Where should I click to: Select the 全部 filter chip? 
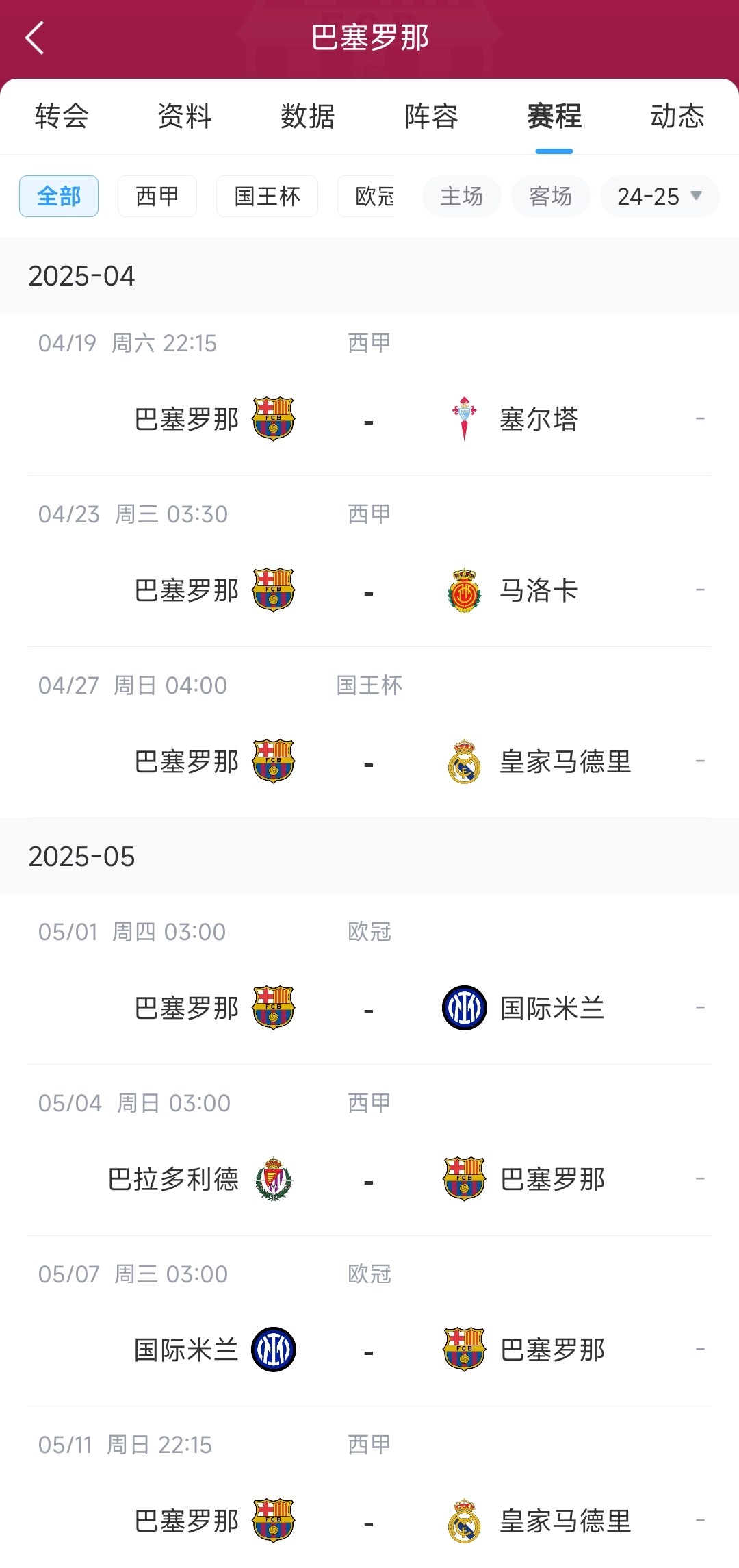(59, 197)
